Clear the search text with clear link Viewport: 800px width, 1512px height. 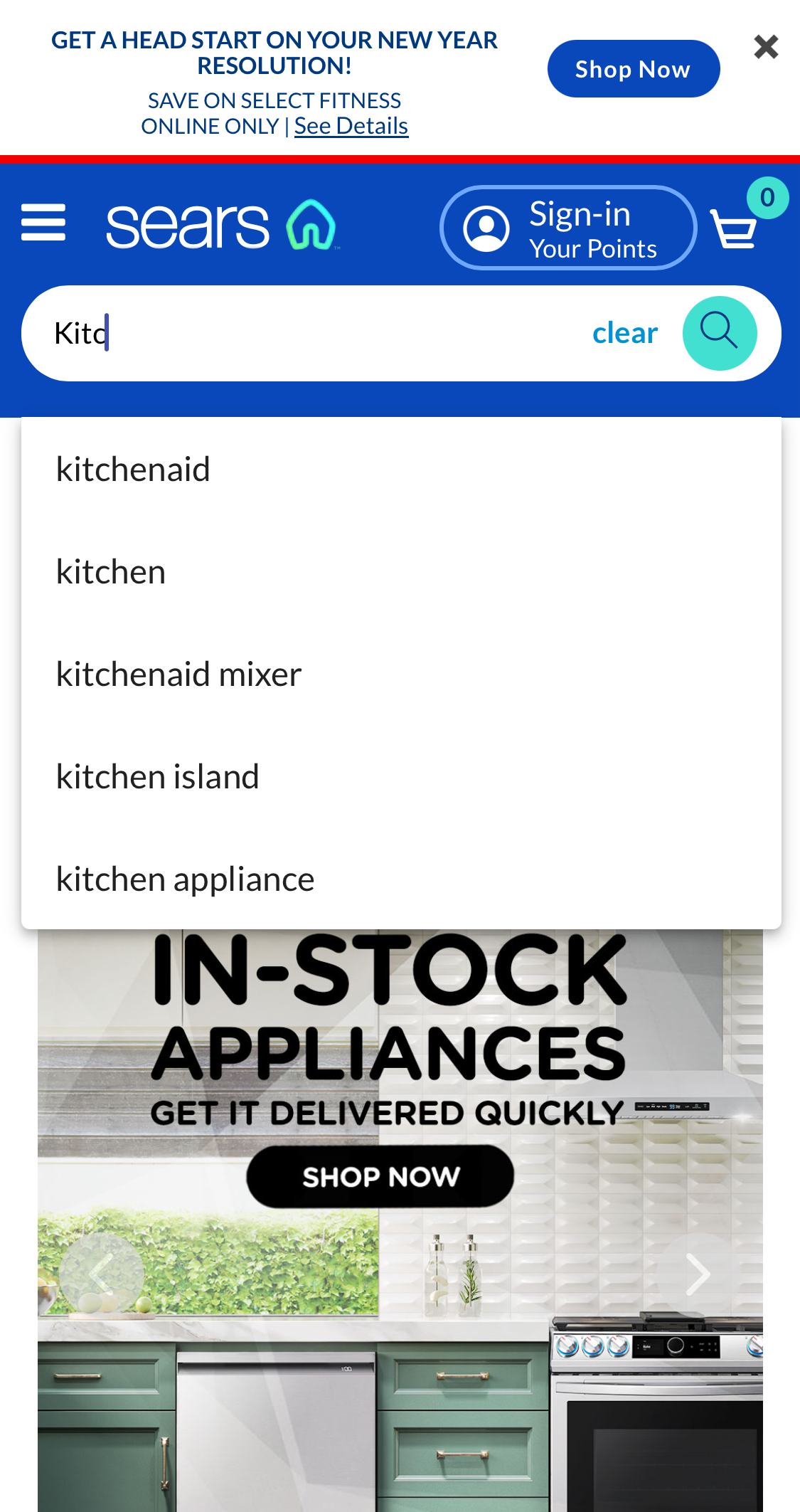pyautogui.click(x=624, y=332)
